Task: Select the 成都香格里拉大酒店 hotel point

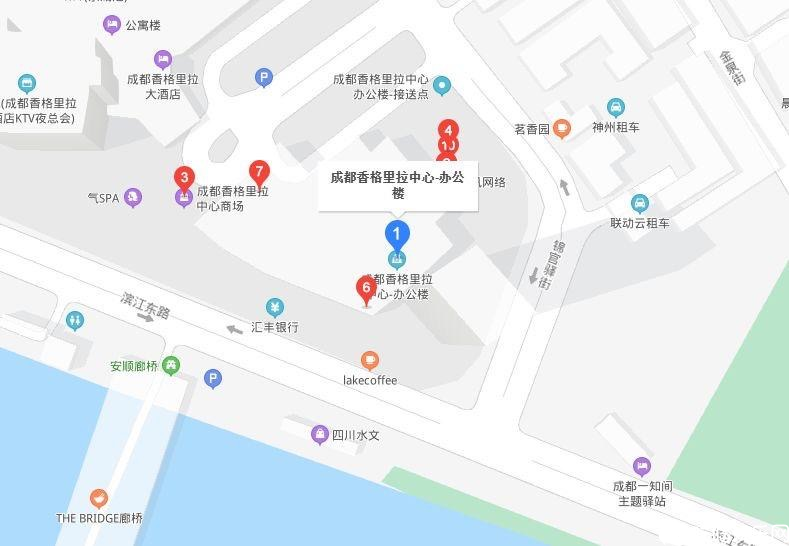Action: coord(163,59)
